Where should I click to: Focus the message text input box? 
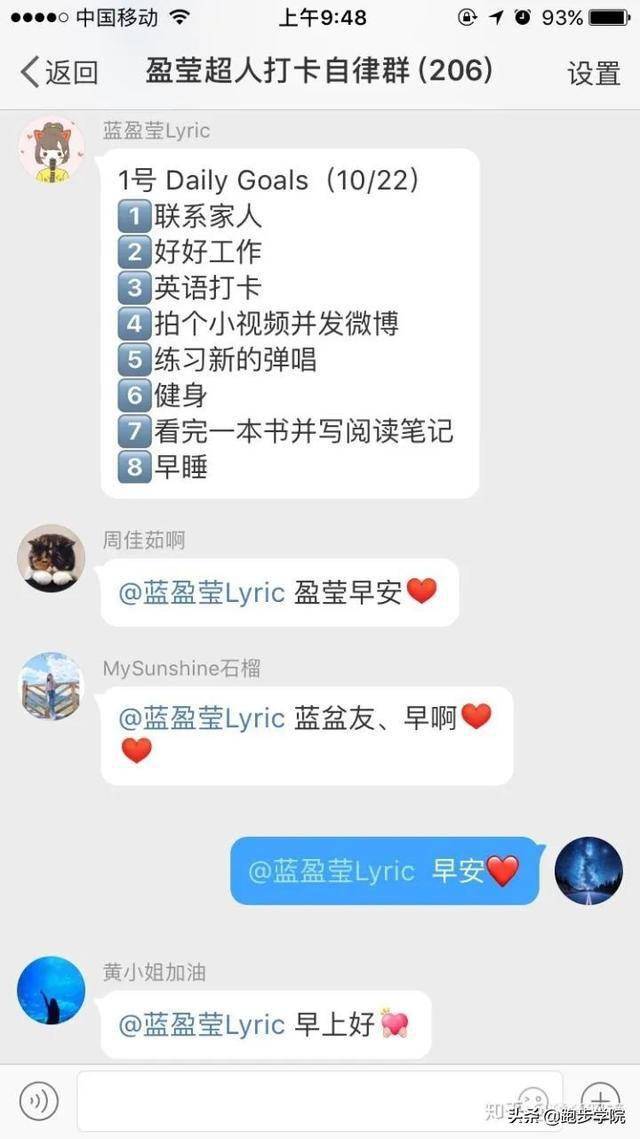[x=320, y=1101]
